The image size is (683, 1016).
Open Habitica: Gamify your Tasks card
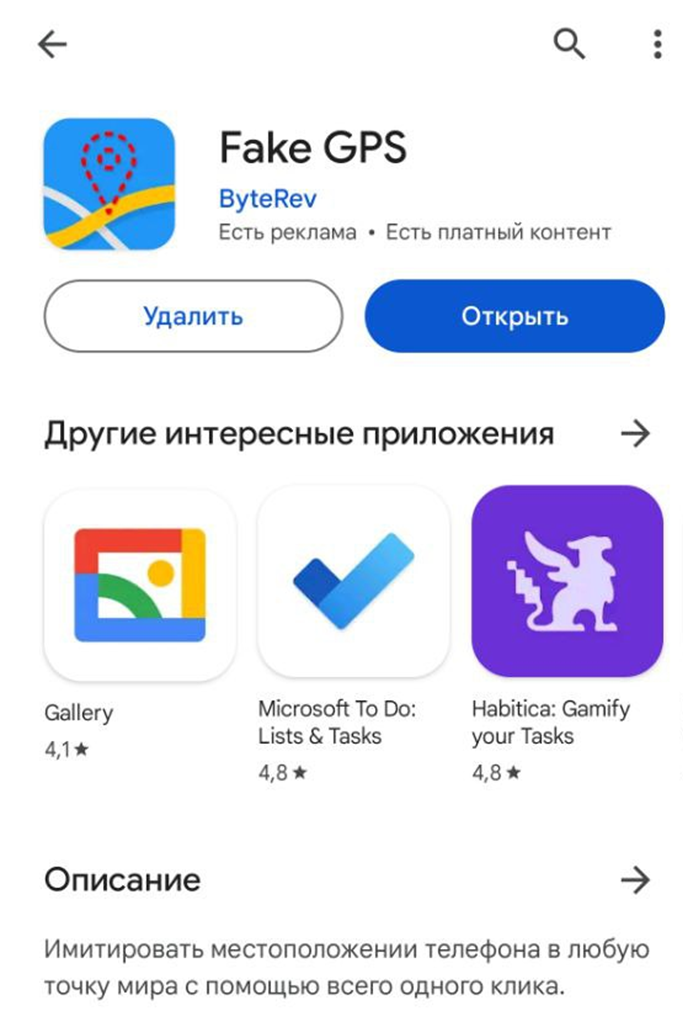click(566, 585)
